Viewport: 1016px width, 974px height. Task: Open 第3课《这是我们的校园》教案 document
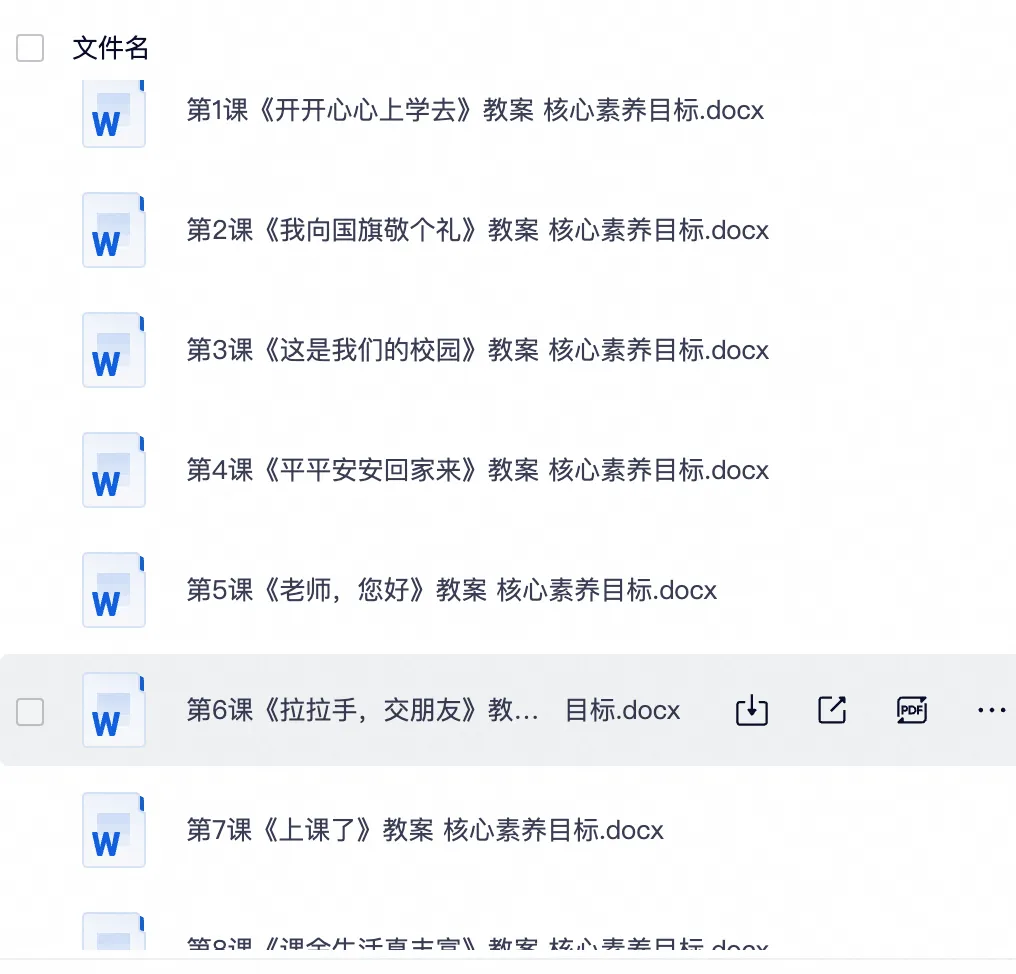coord(478,350)
